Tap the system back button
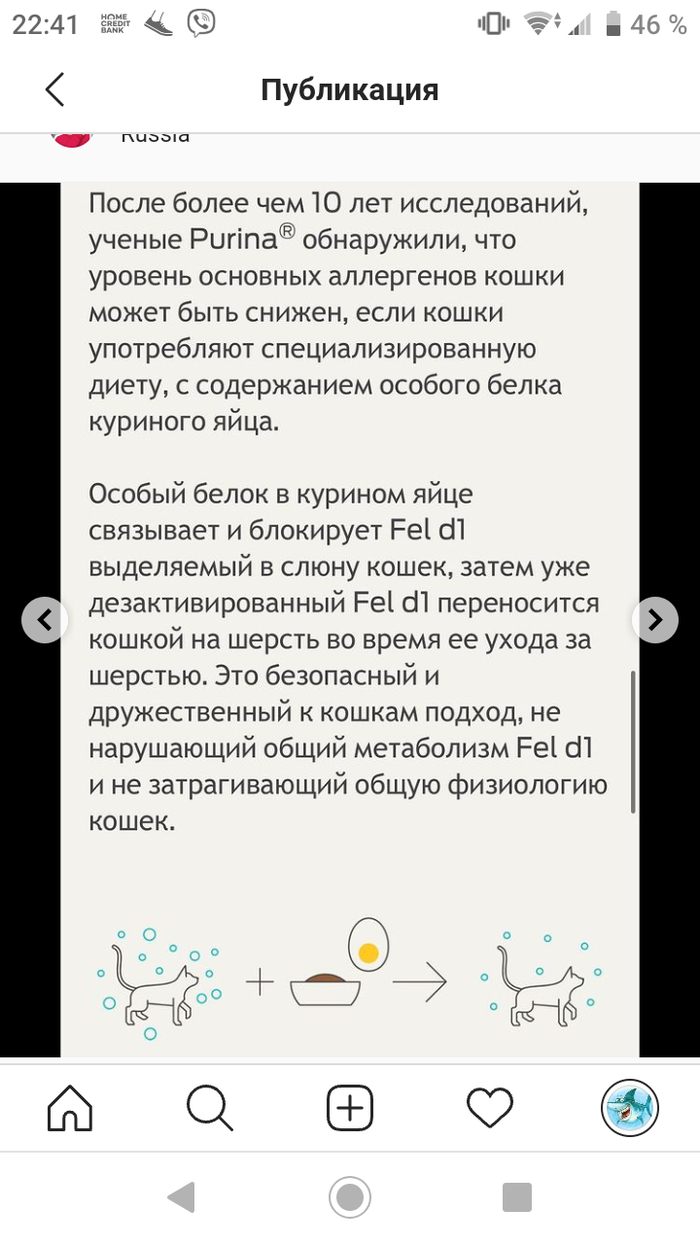The width and height of the screenshot is (700, 1244). tap(181, 1197)
